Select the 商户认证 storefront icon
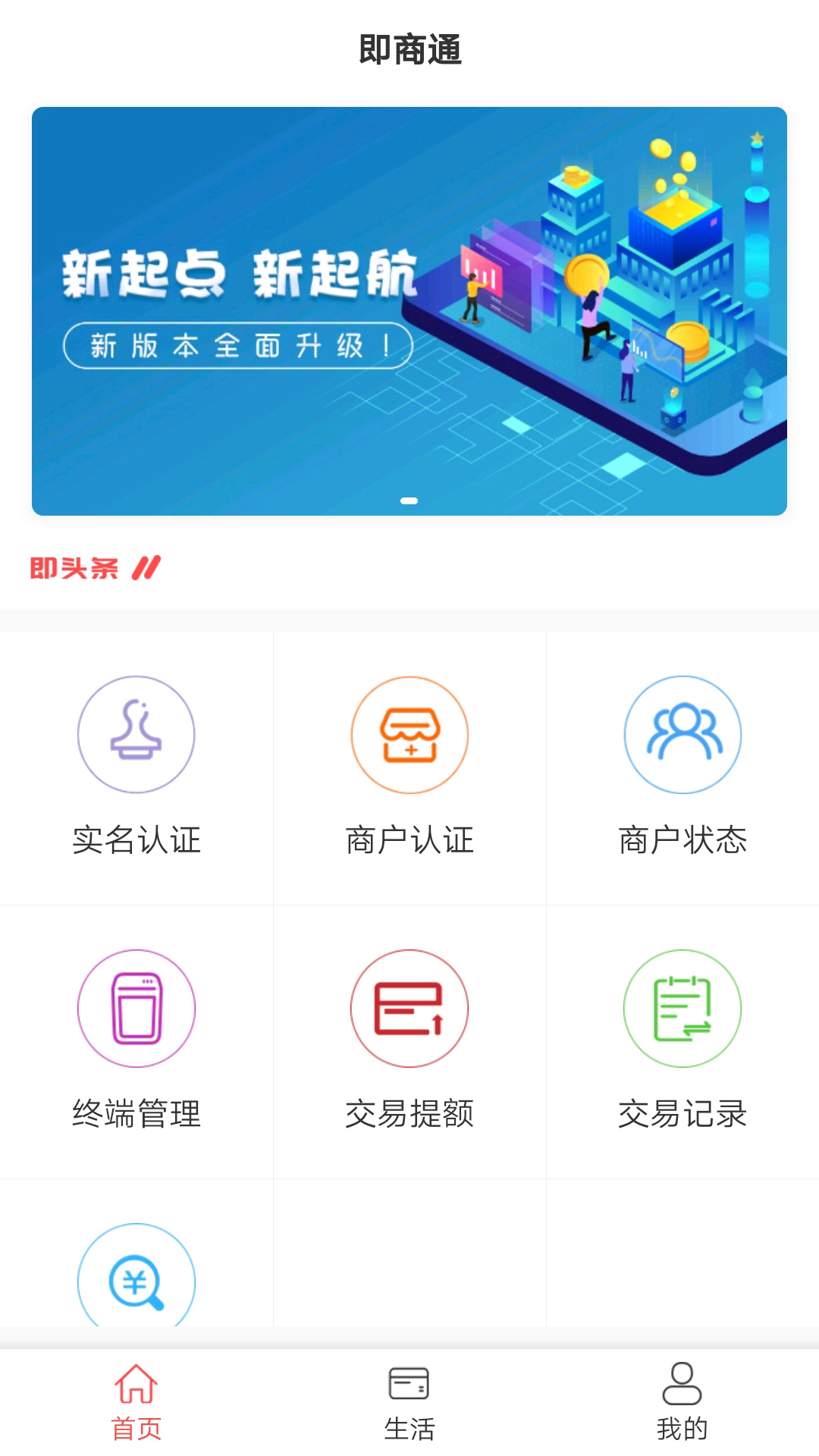 tap(409, 734)
